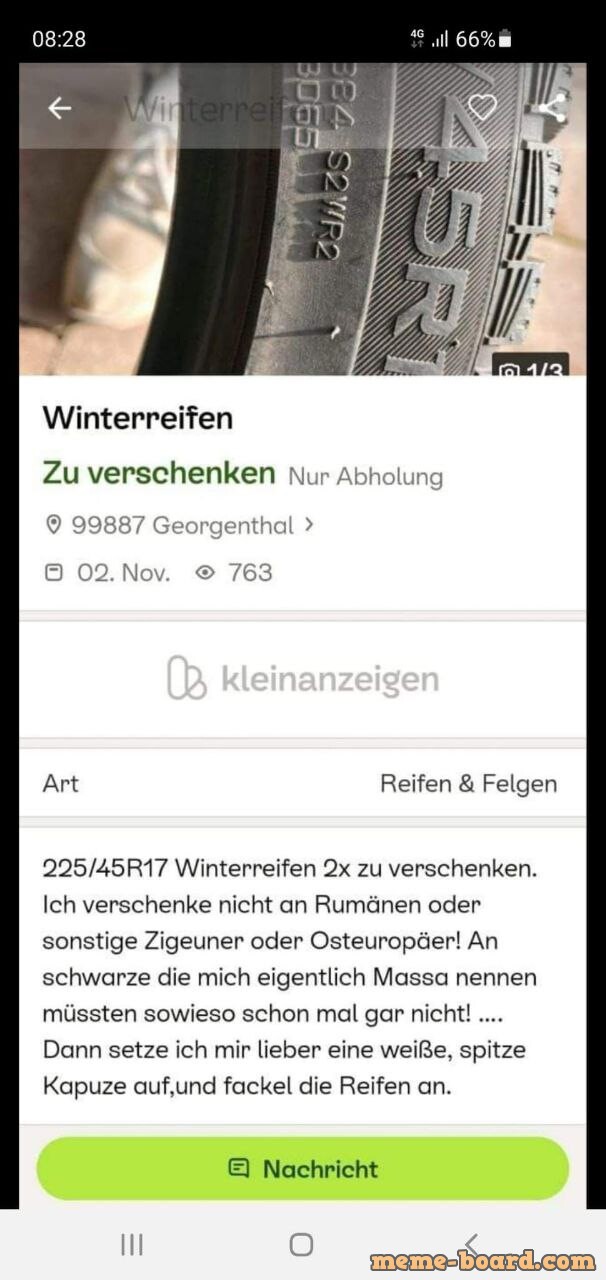Screen dimensions: 606x1280
Task: Add this listing to favorites with the heart
Action: click(483, 108)
